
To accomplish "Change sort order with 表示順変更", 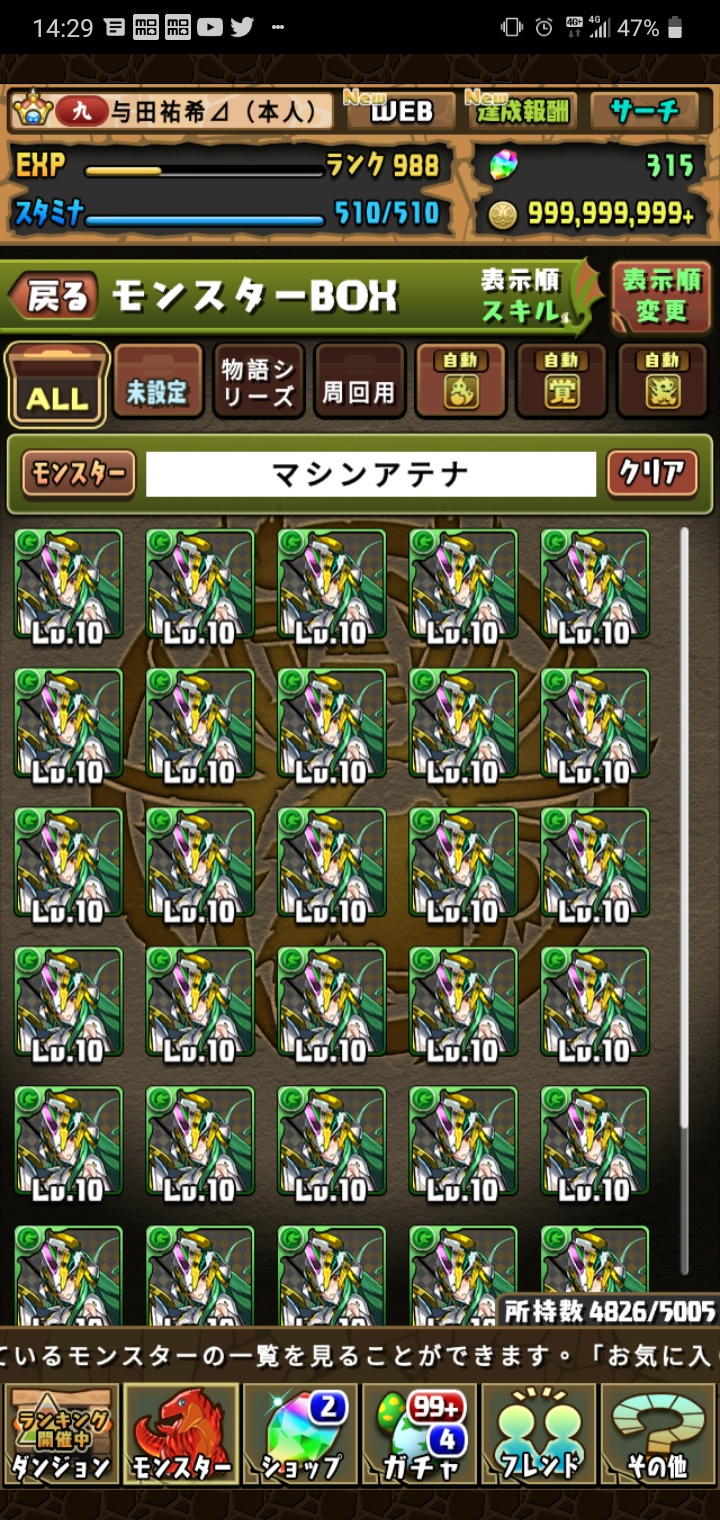I will coord(661,296).
